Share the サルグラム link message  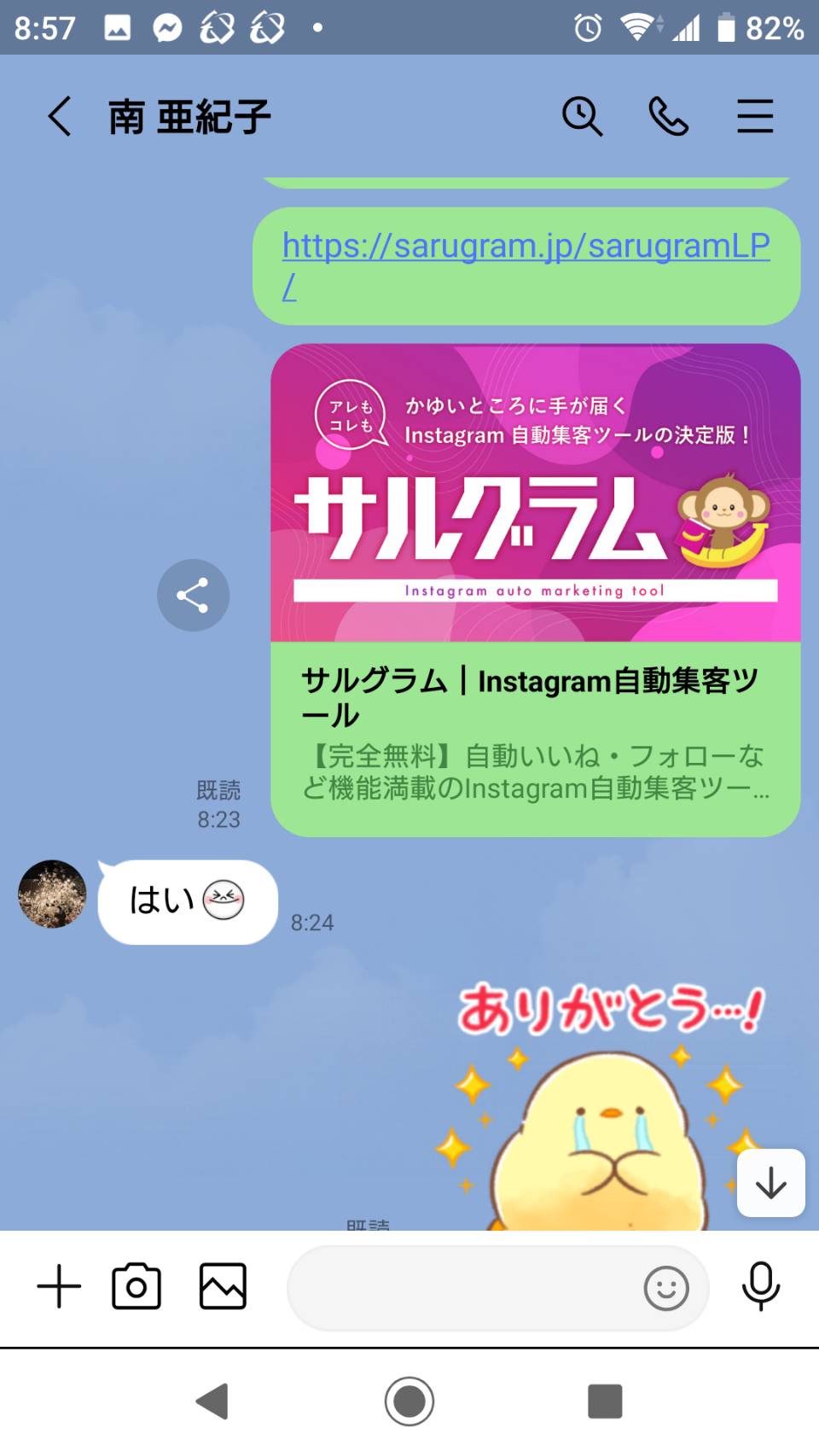pyautogui.click(x=193, y=595)
